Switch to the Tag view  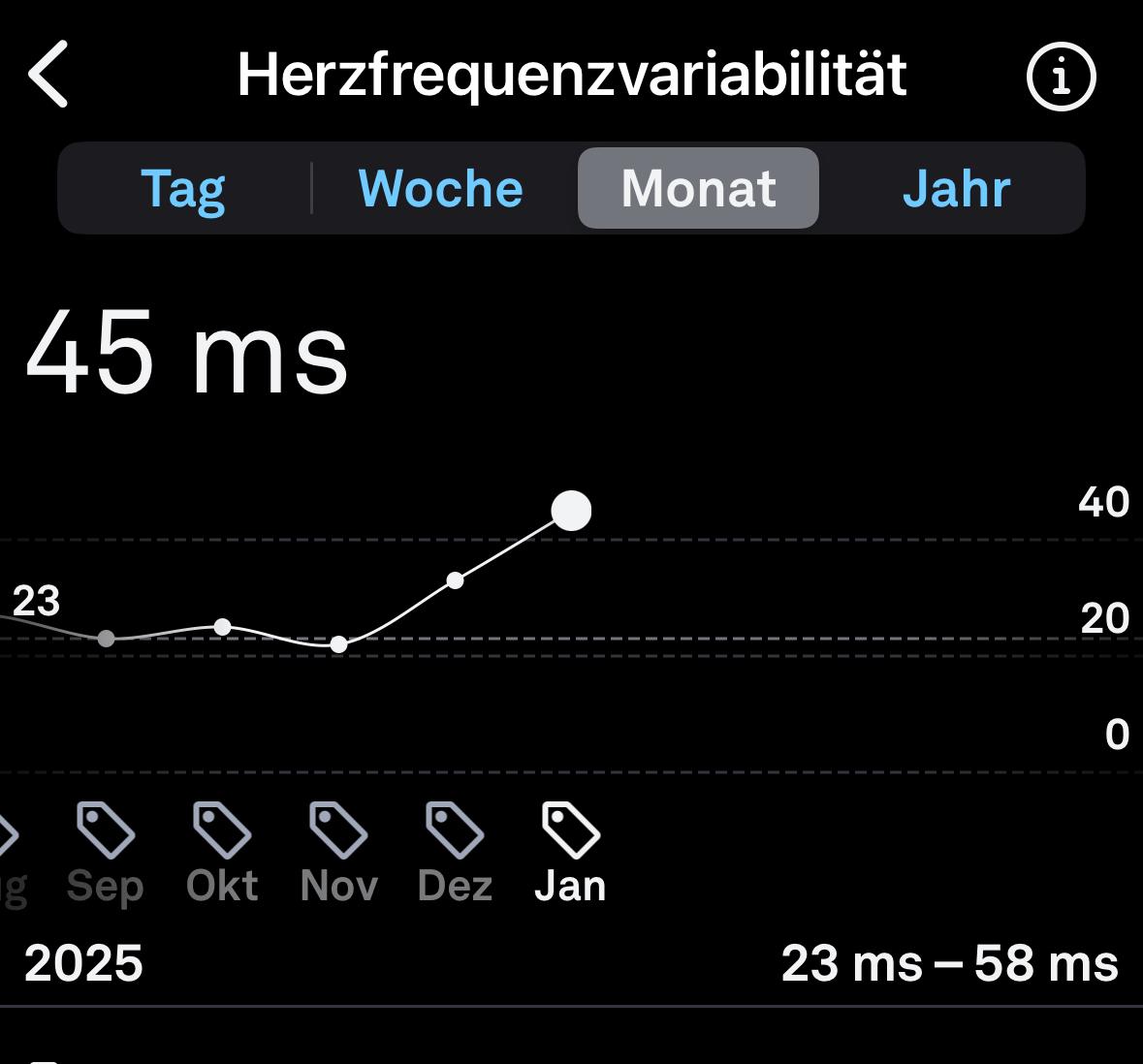pyautogui.click(x=183, y=188)
